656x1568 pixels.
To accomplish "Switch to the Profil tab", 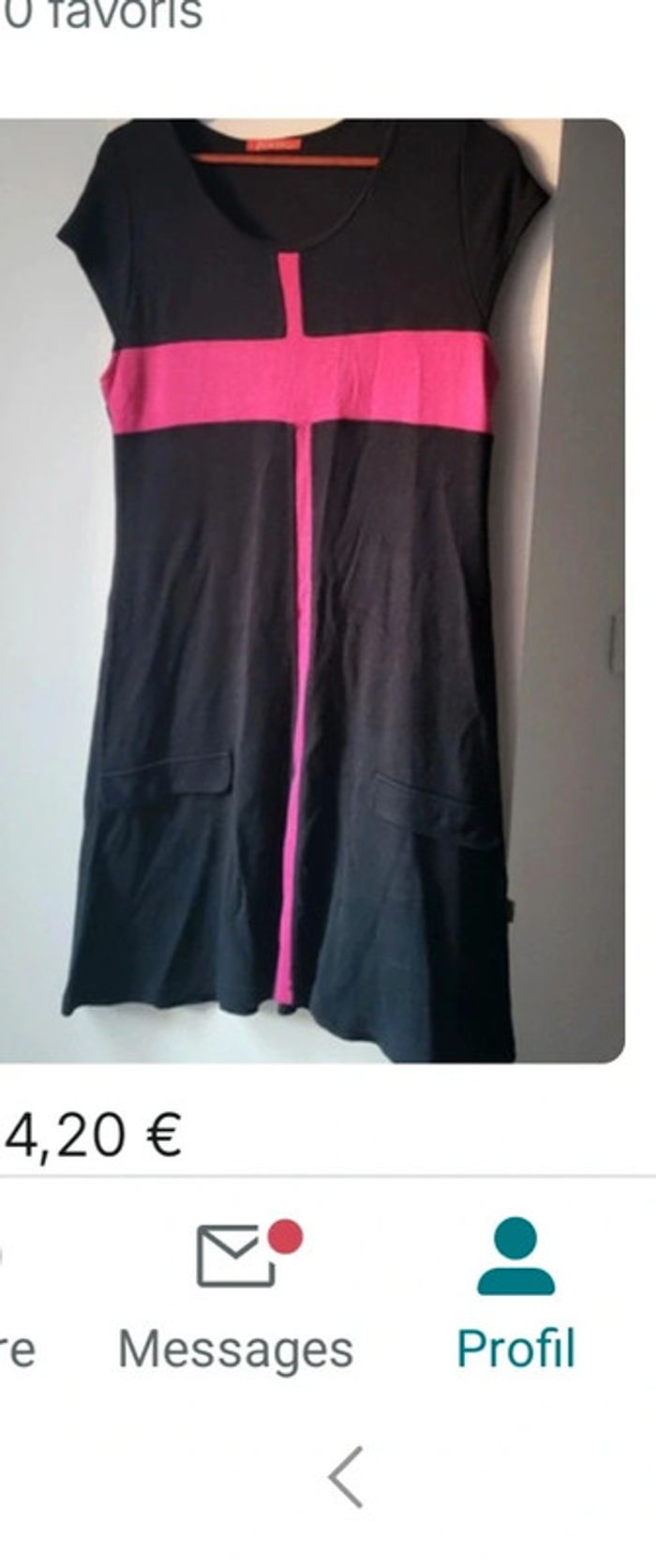I will point(515,1294).
